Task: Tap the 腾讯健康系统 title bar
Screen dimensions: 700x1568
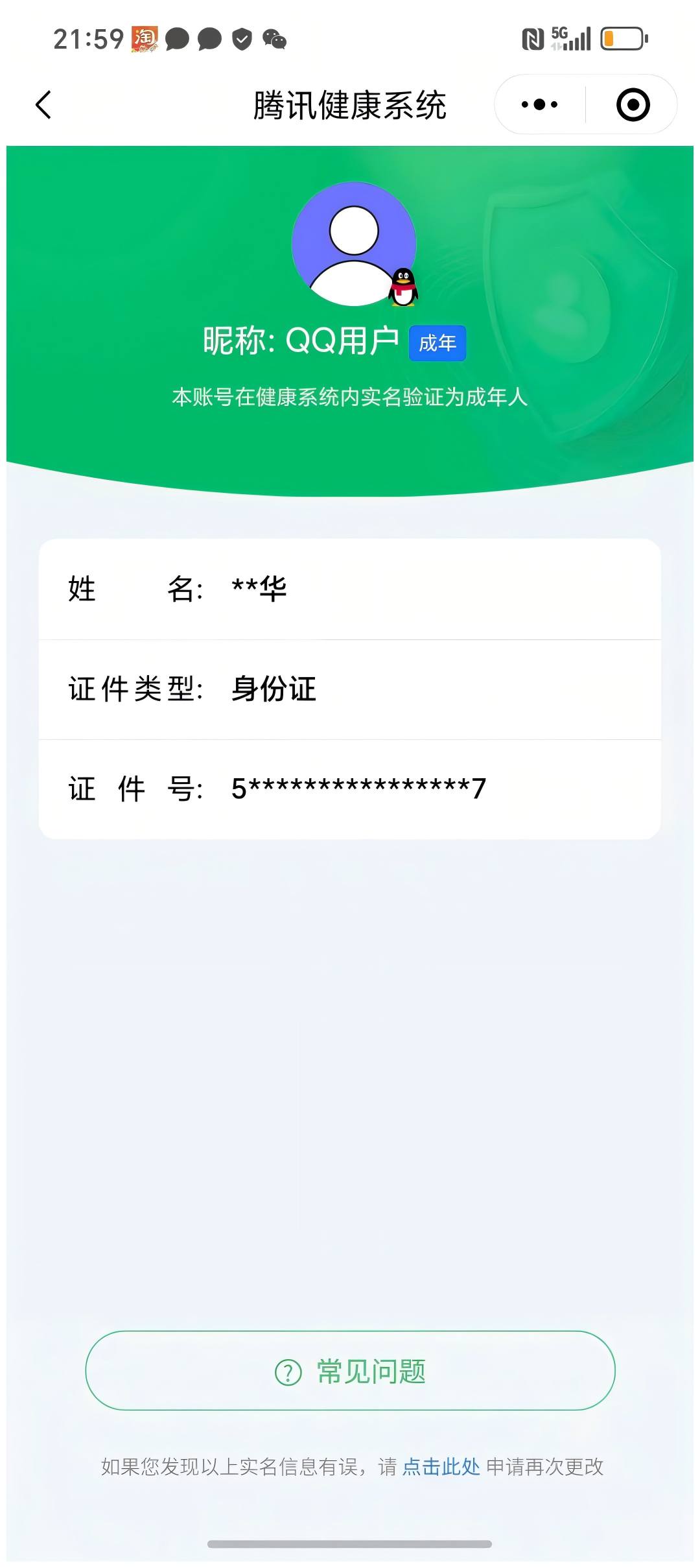Action: 350,104
